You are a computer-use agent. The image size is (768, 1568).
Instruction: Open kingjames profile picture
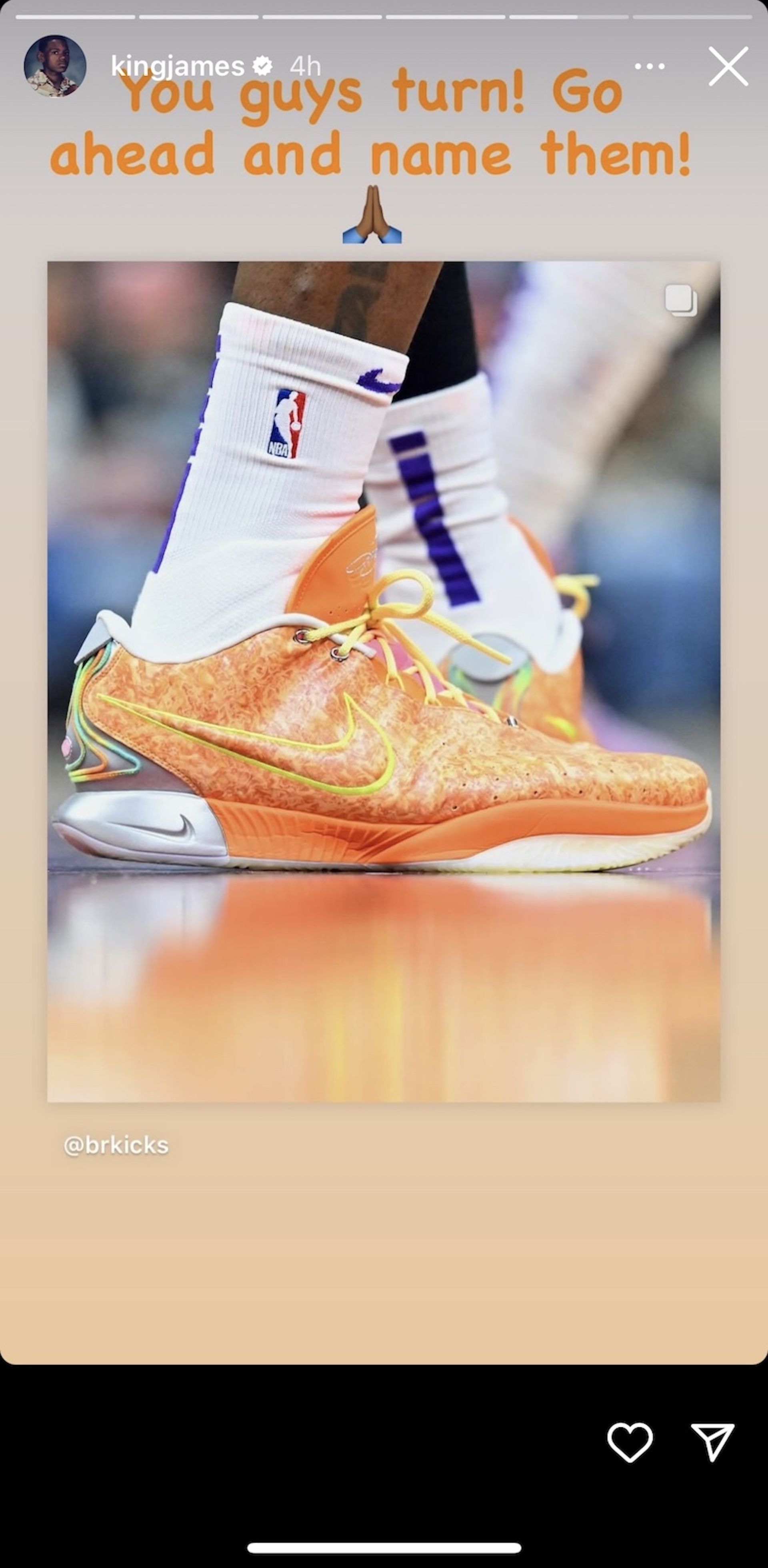tap(55, 66)
